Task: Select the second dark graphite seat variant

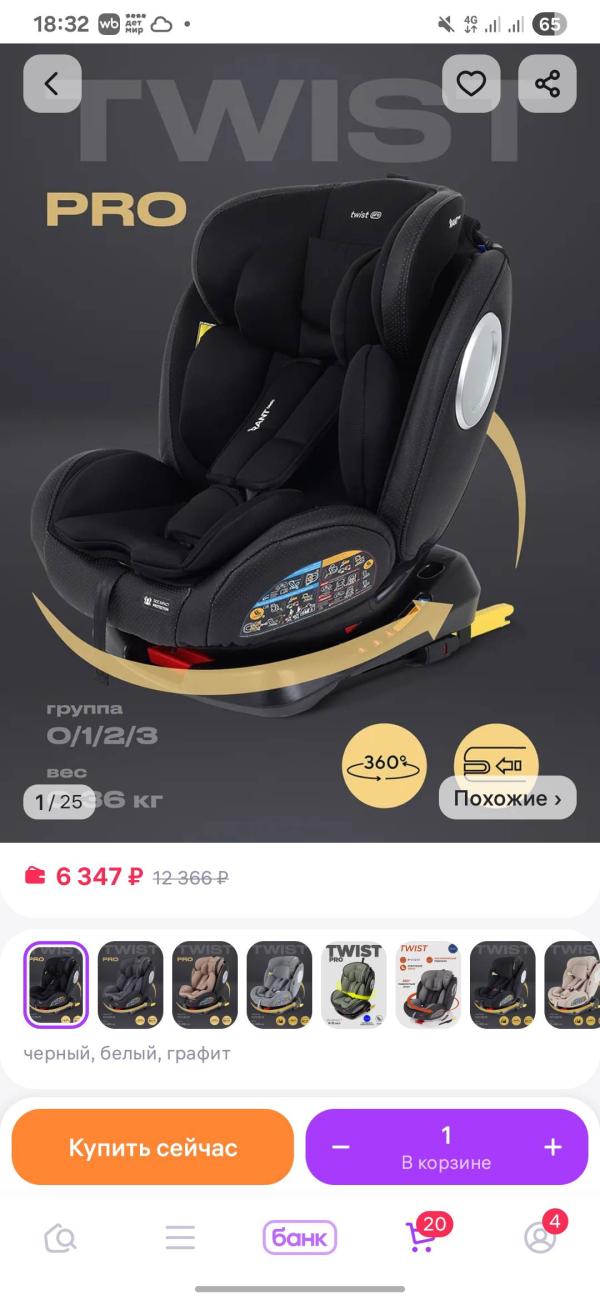Action: 131,985
